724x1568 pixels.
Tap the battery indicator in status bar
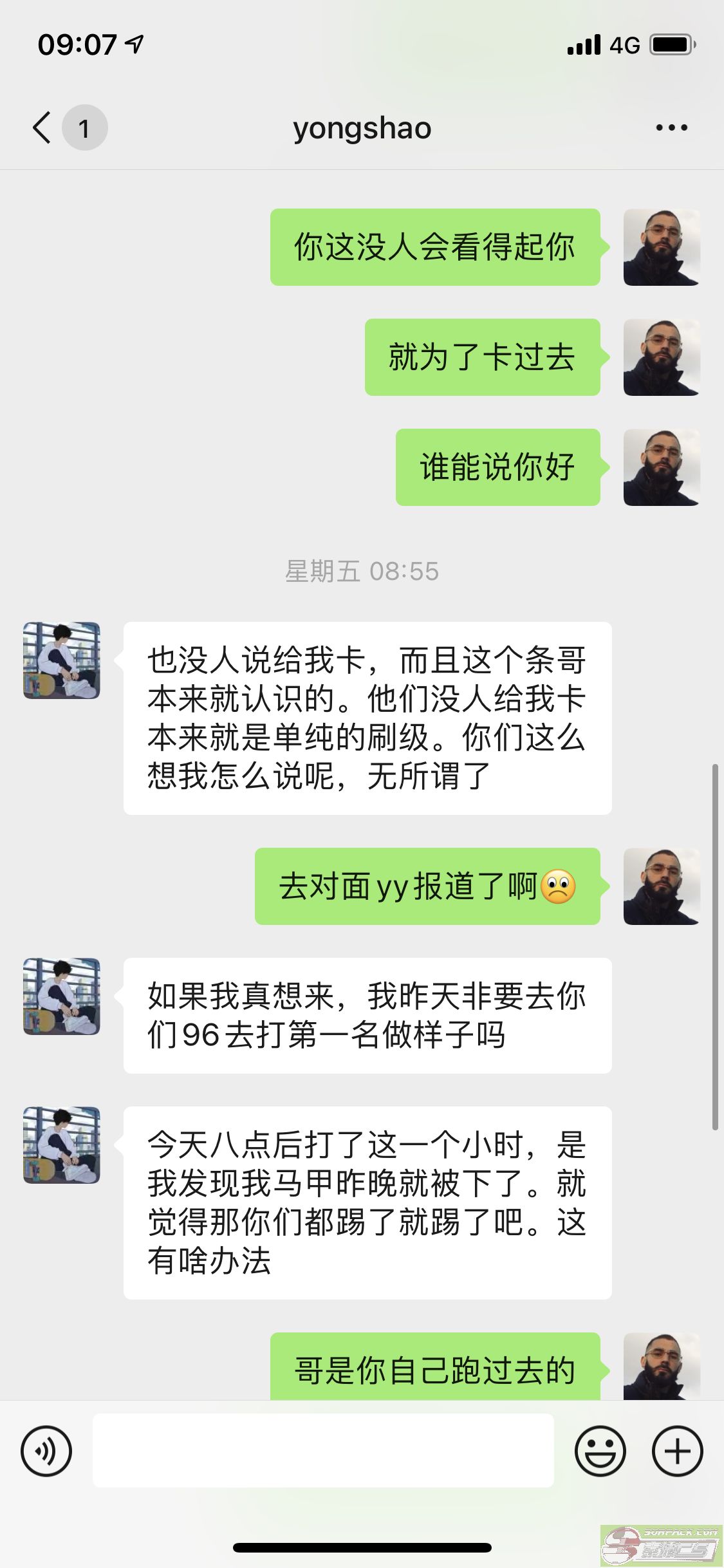click(x=671, y=44)
